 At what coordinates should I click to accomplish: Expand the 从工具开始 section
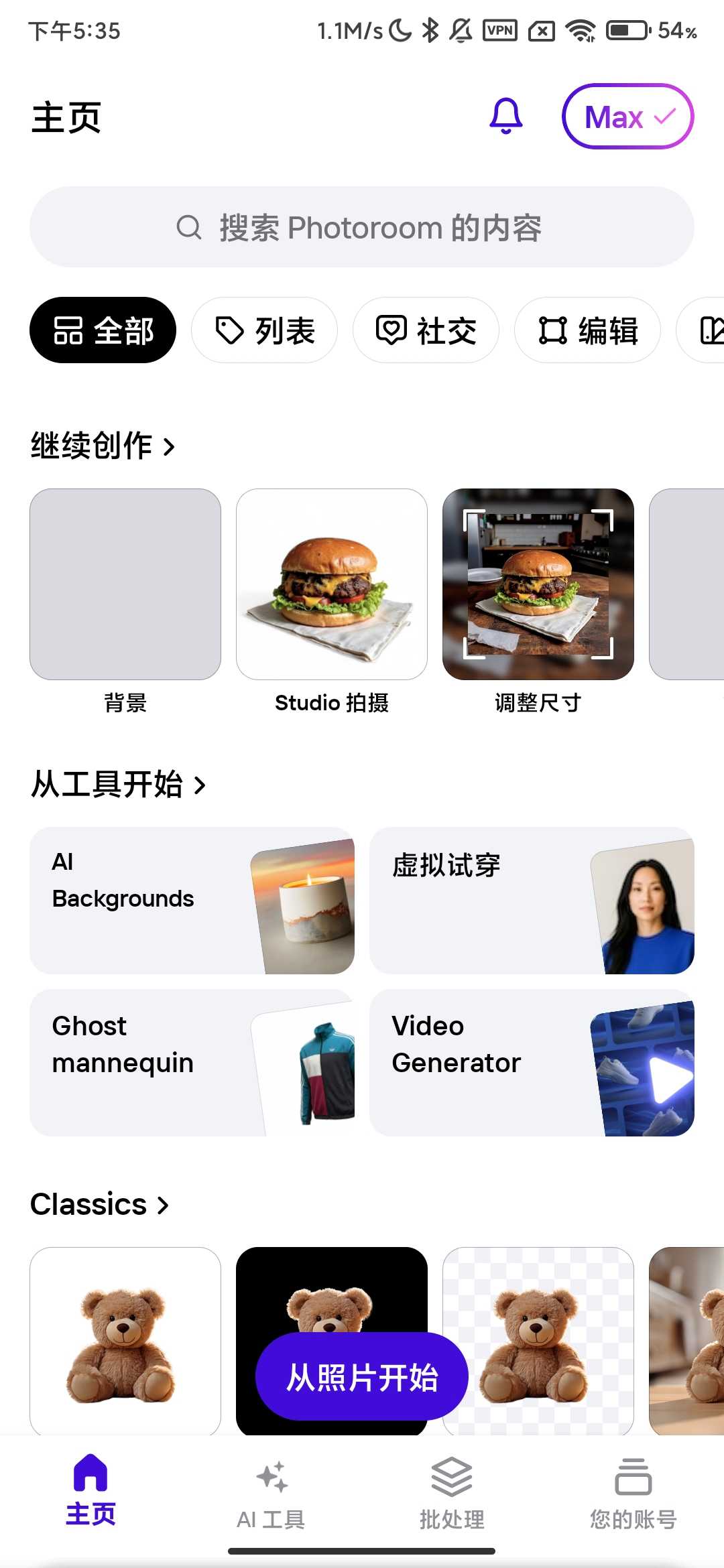click(119, 784)
